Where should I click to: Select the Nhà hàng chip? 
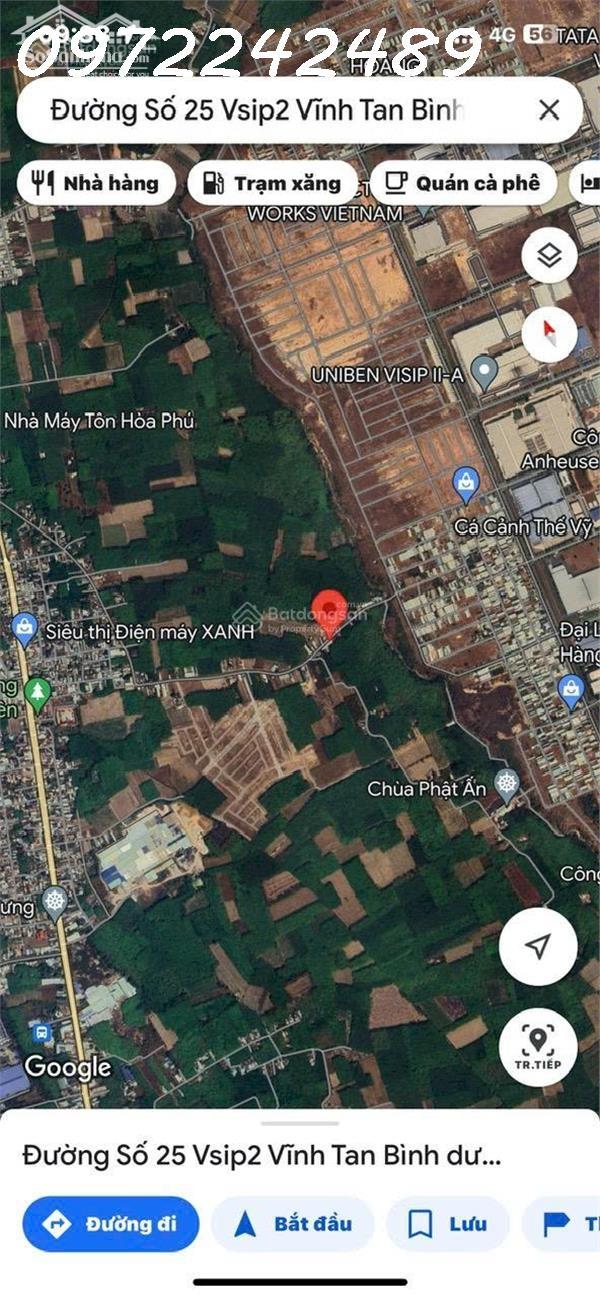pyautogui.click(x=96, y=183)
